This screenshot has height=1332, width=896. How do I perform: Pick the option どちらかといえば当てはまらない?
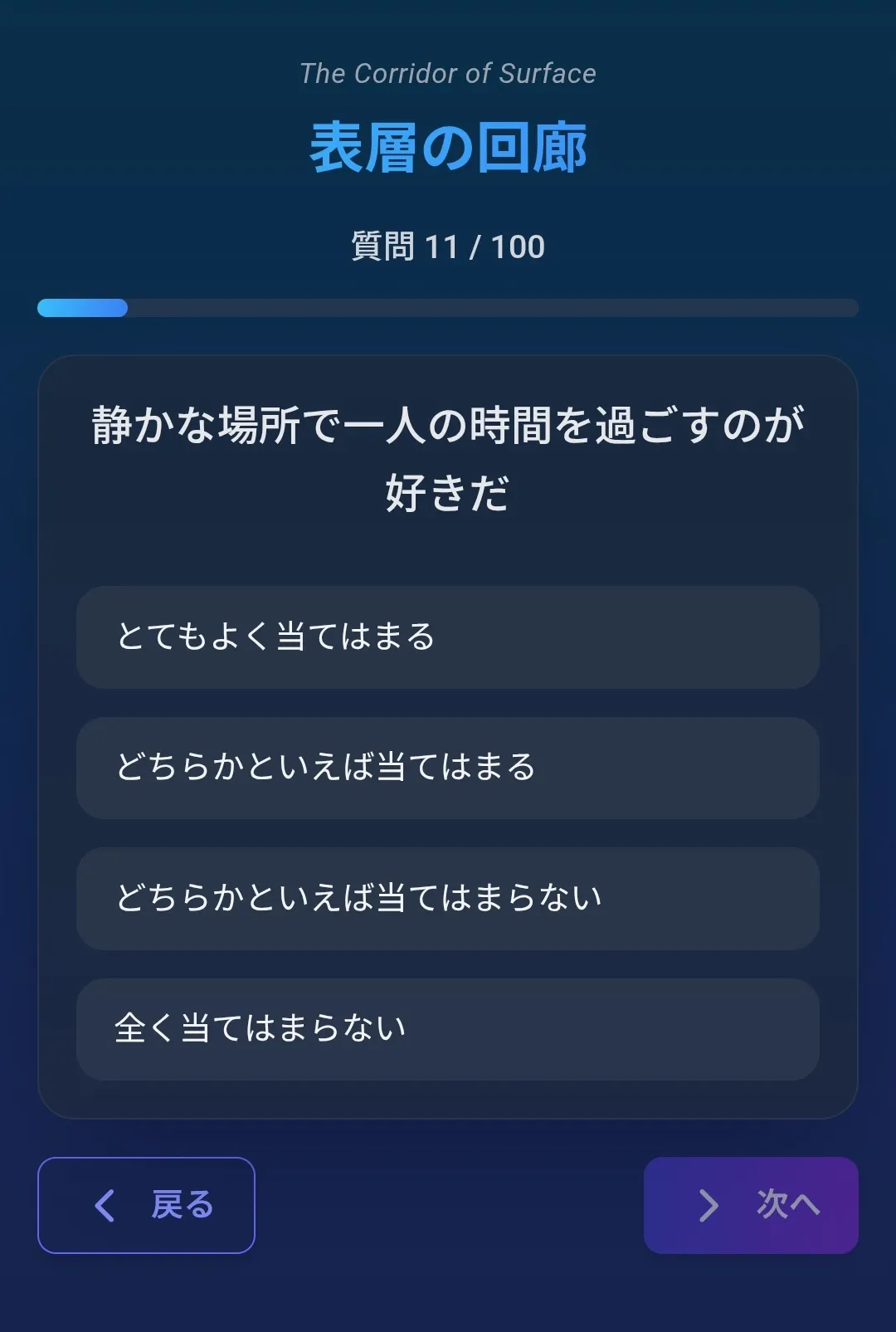click(447, 898)
